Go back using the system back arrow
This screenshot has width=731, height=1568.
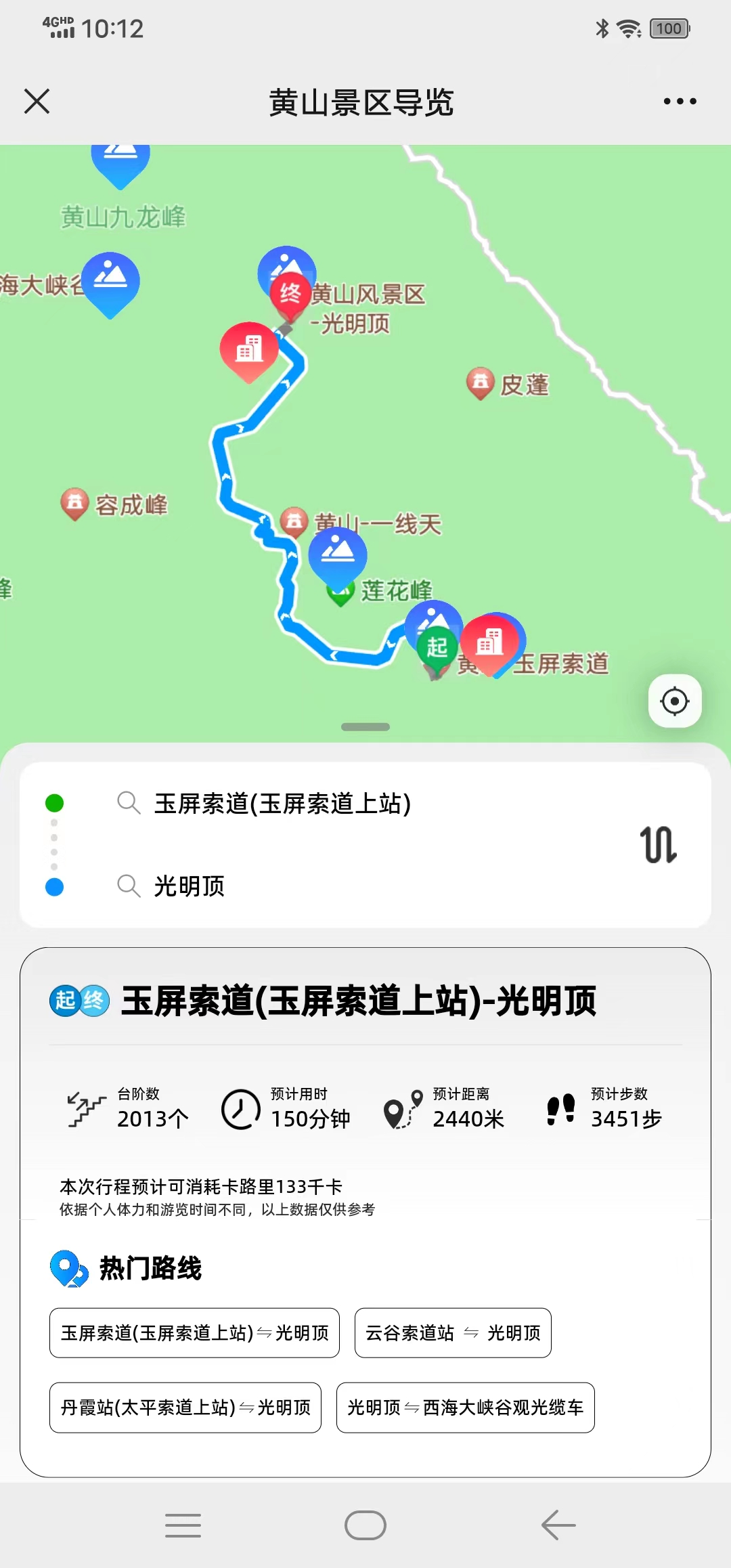click(x=558, y=1525)
